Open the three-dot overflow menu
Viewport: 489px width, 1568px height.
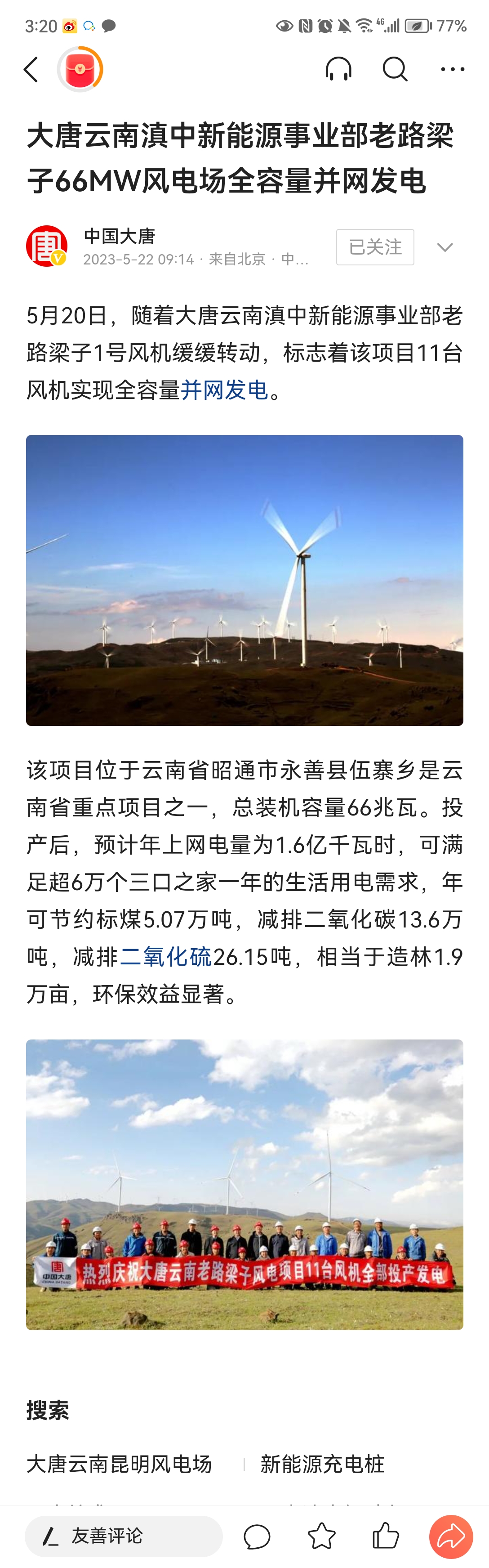click(452, 69)
